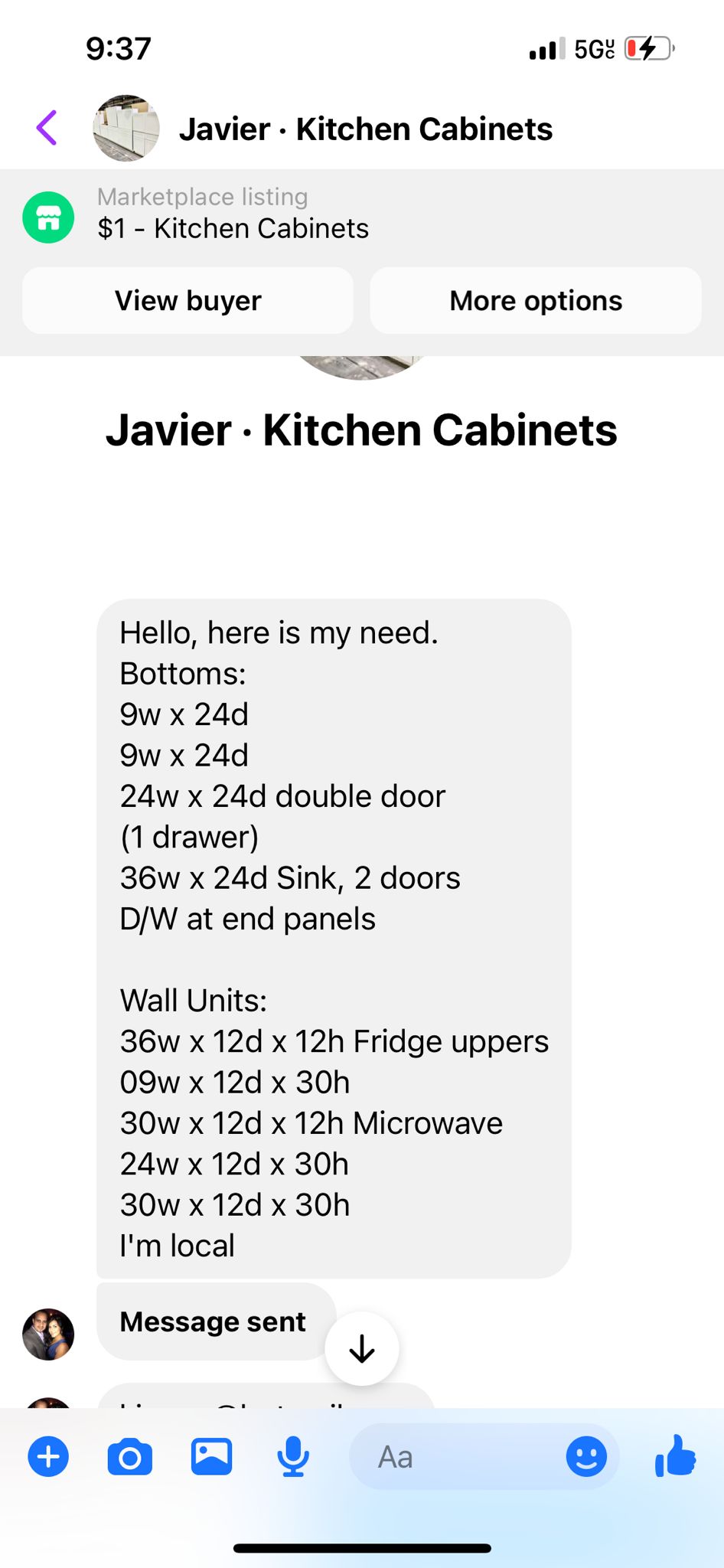Open the plus attachments menu
The image size is (724, 1568).
48,1457
